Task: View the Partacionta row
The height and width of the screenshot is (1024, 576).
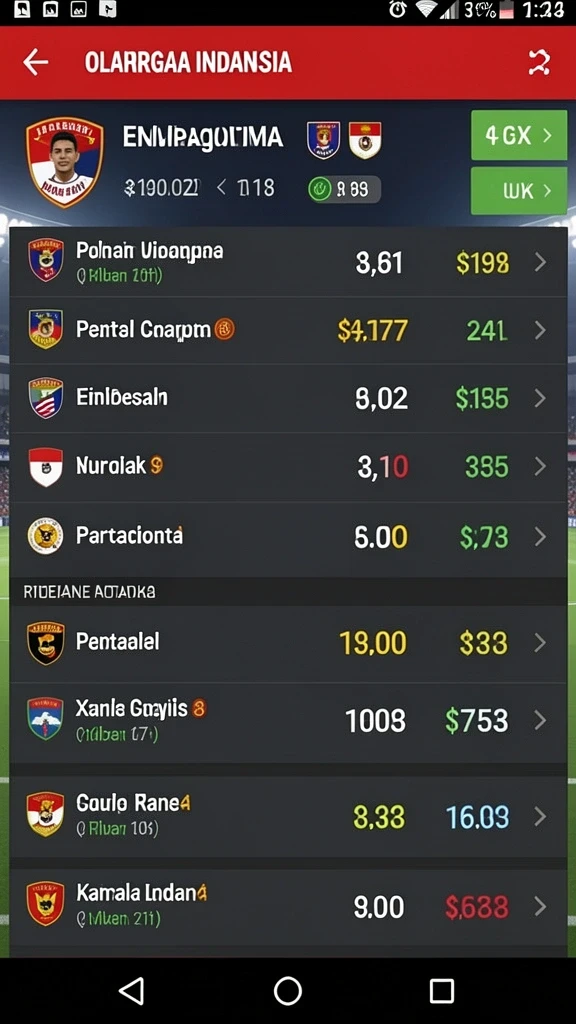Action: (x=288, y=537)
